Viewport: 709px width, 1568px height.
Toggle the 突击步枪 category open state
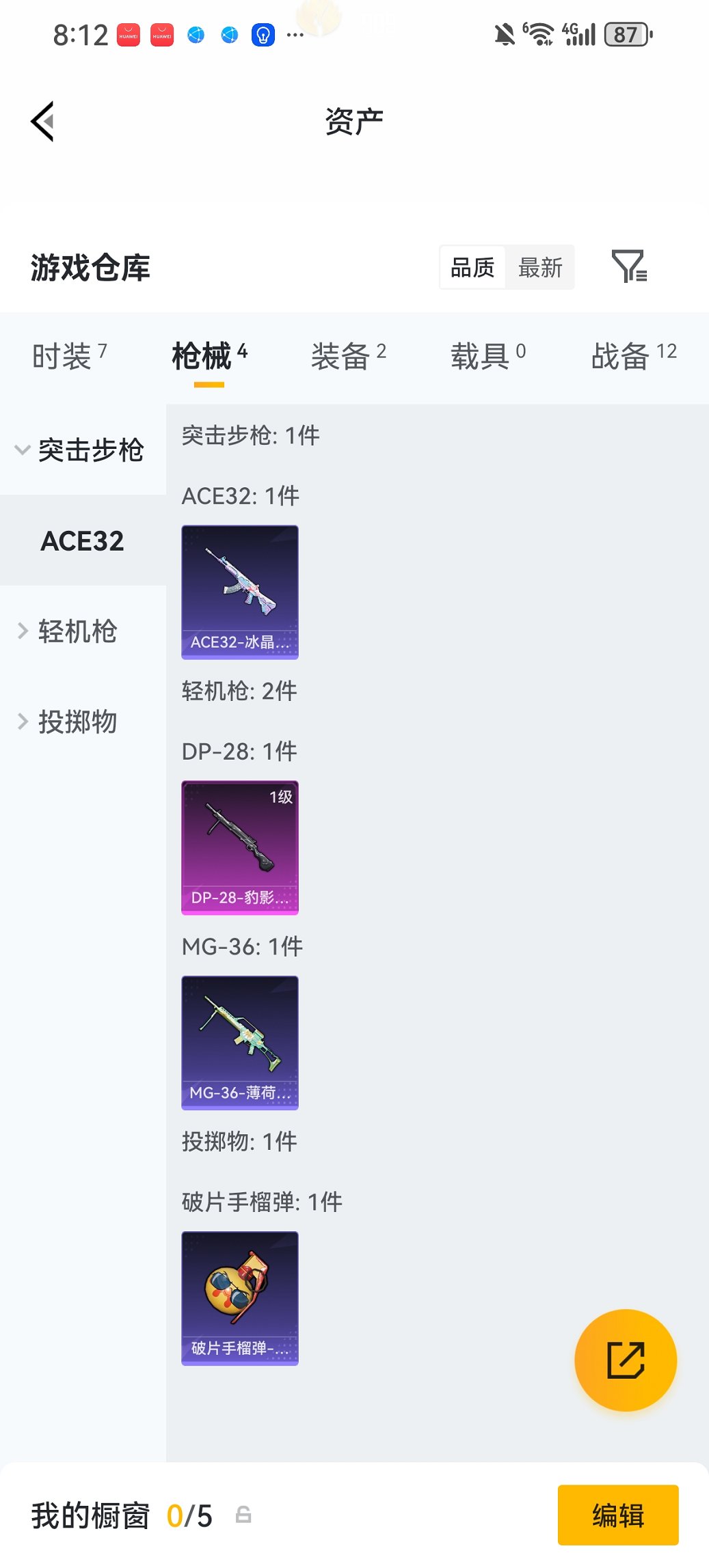(x=91, y=450)
